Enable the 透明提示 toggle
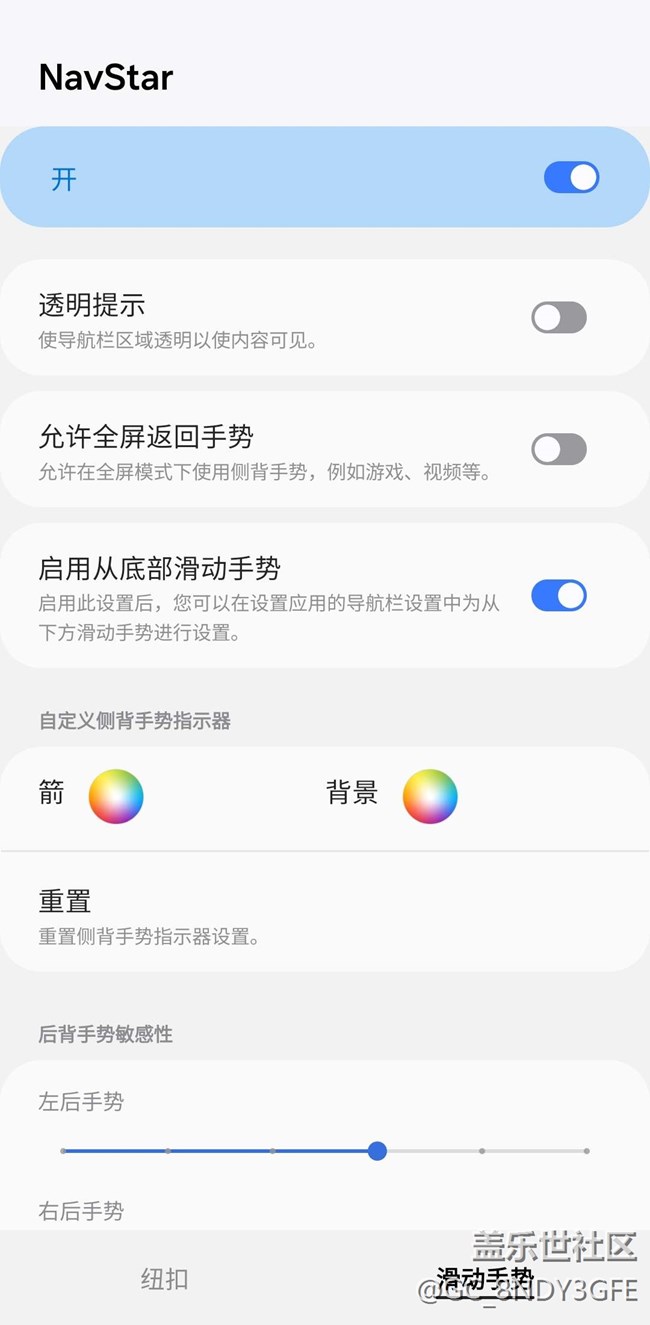Screen dimensions: 650x1325 point(558,318)
